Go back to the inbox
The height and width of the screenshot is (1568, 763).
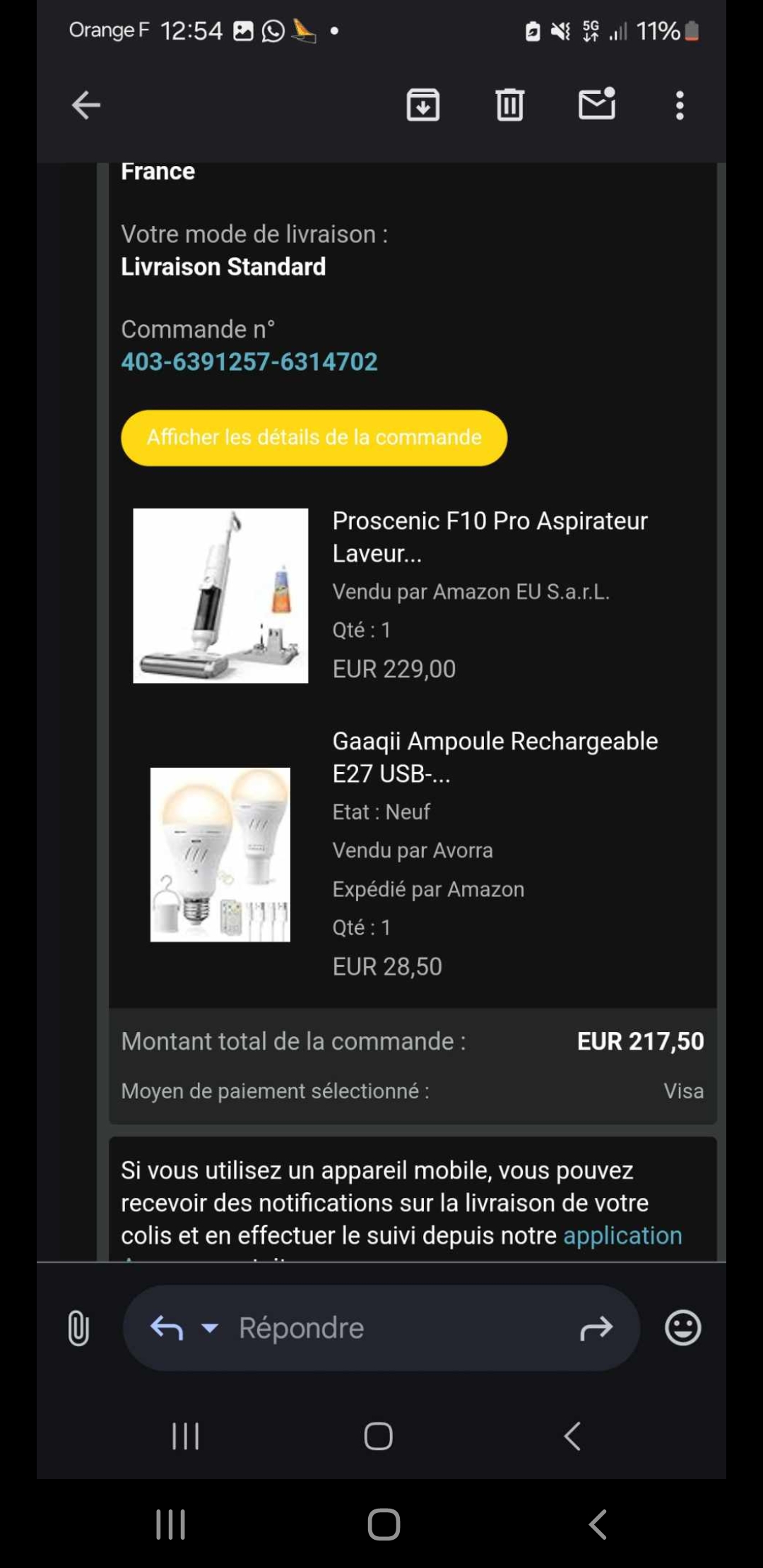pyautogui.click(x=86, y=105)
